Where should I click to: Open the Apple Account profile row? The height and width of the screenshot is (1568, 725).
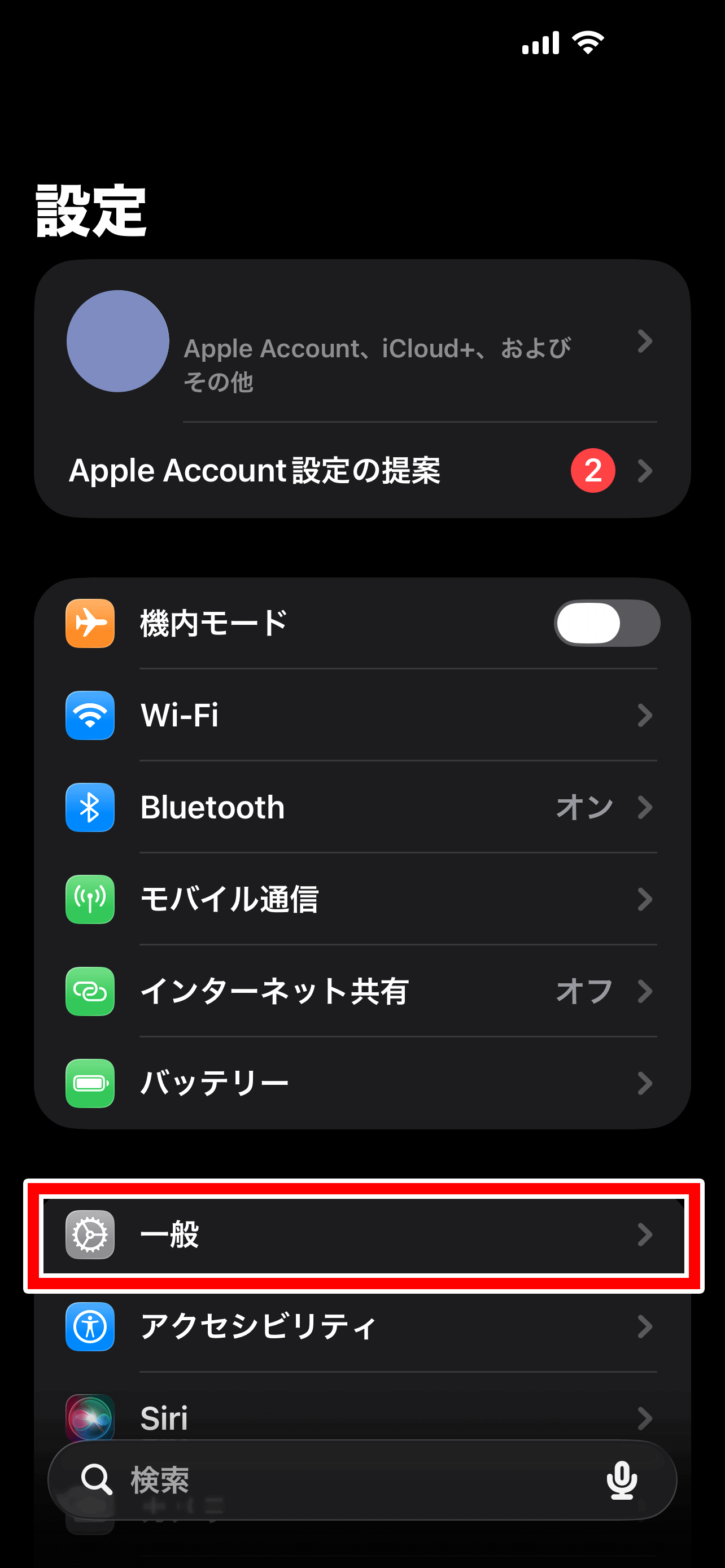tap(361, 342)
